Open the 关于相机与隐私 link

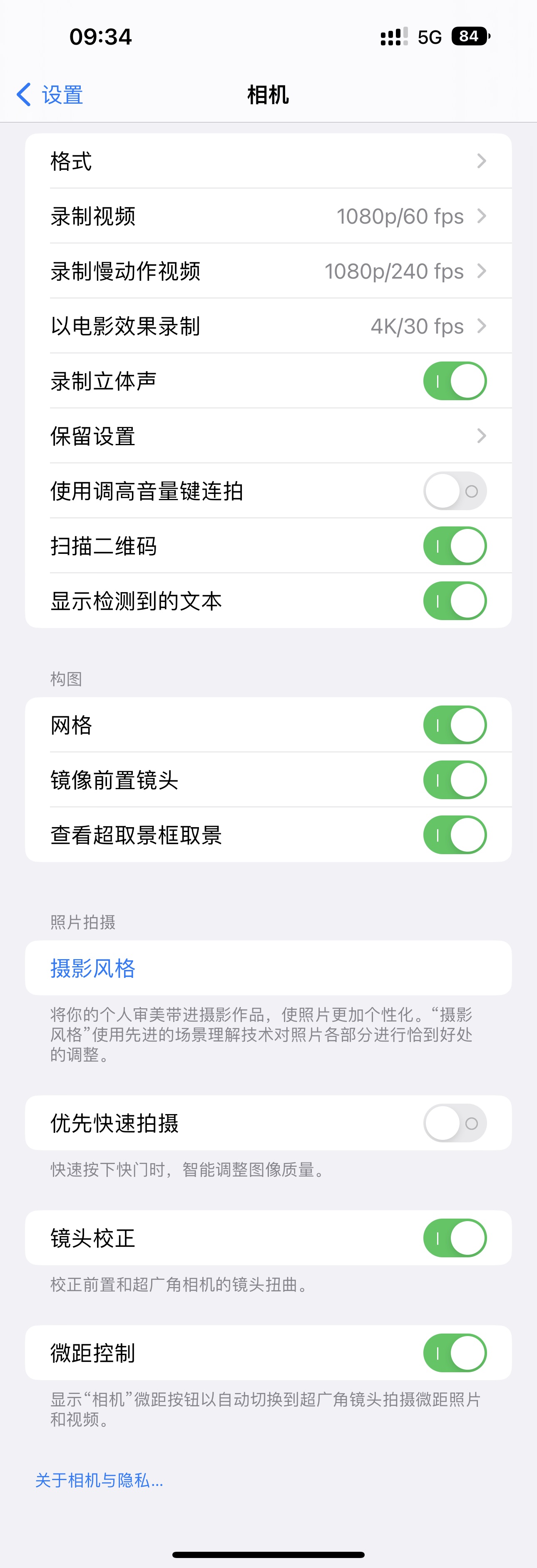99,1480
